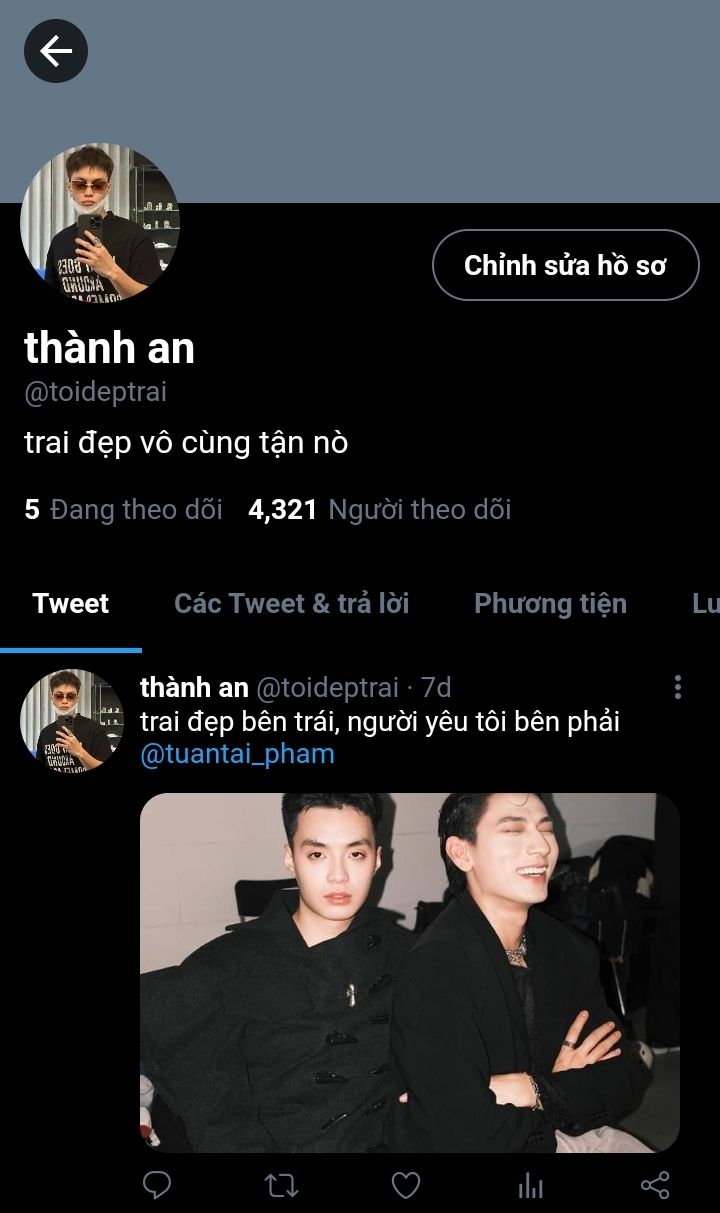
Task: Share thành an's tweet
Action: 654,1186
